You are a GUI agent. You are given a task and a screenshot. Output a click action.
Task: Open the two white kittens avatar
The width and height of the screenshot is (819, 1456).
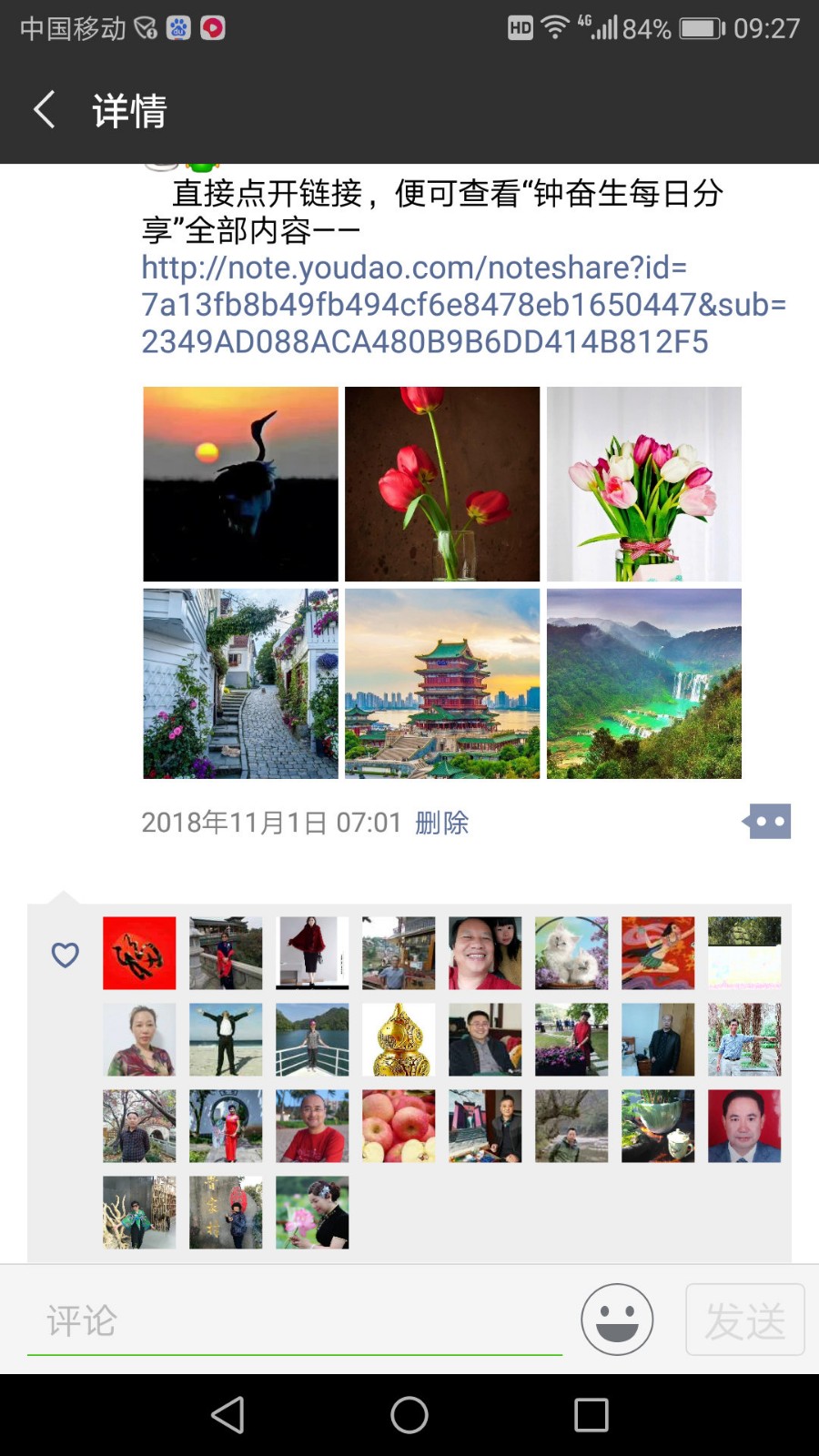point(571,953)
